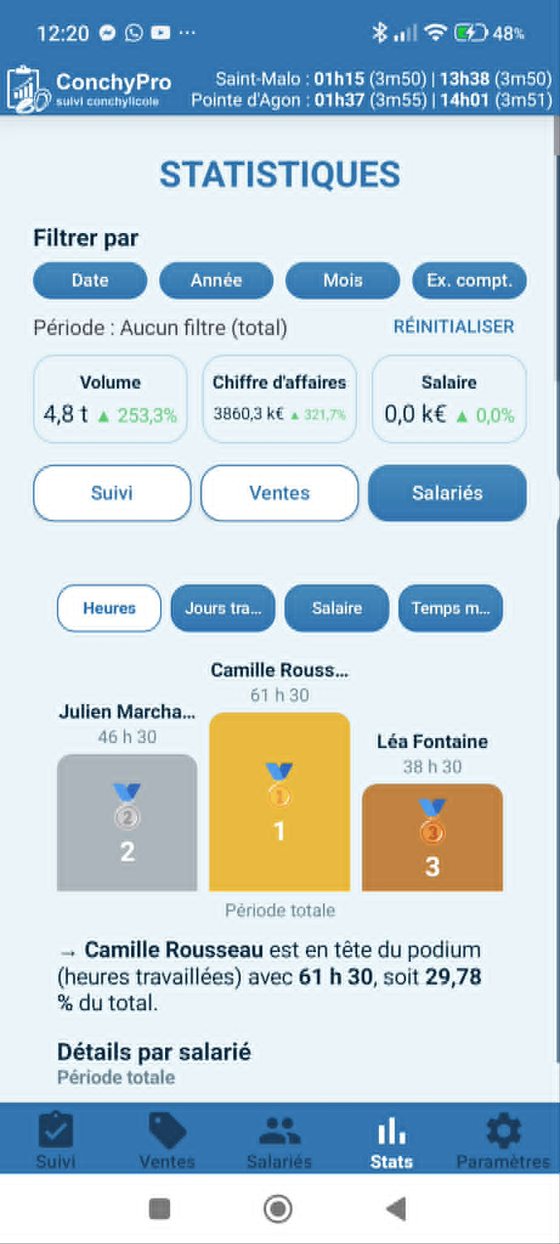This screenshot has width=560, height=1244.
Task: Select the Salariés statistics section
Action: (447, 493)
